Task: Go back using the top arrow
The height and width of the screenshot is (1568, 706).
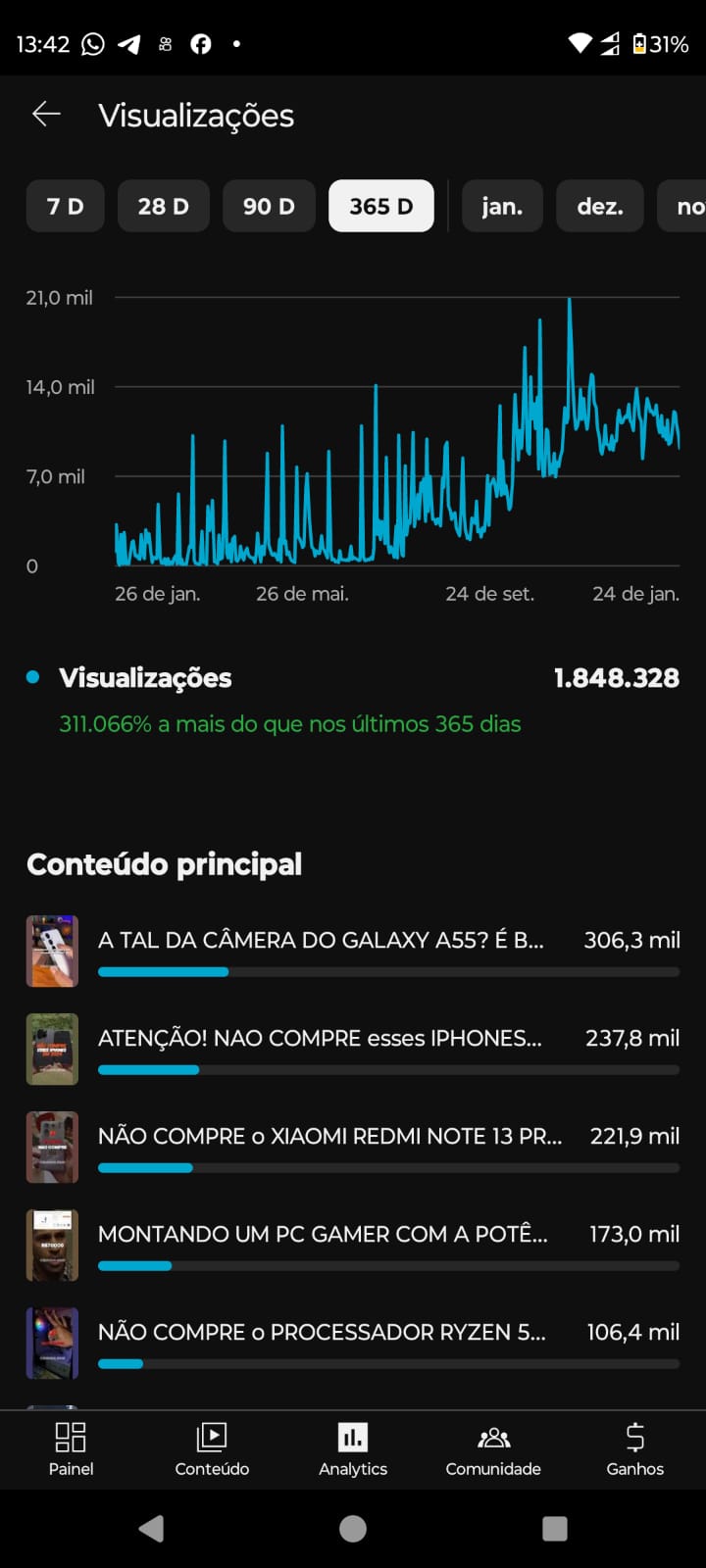Action: (46, 115)
